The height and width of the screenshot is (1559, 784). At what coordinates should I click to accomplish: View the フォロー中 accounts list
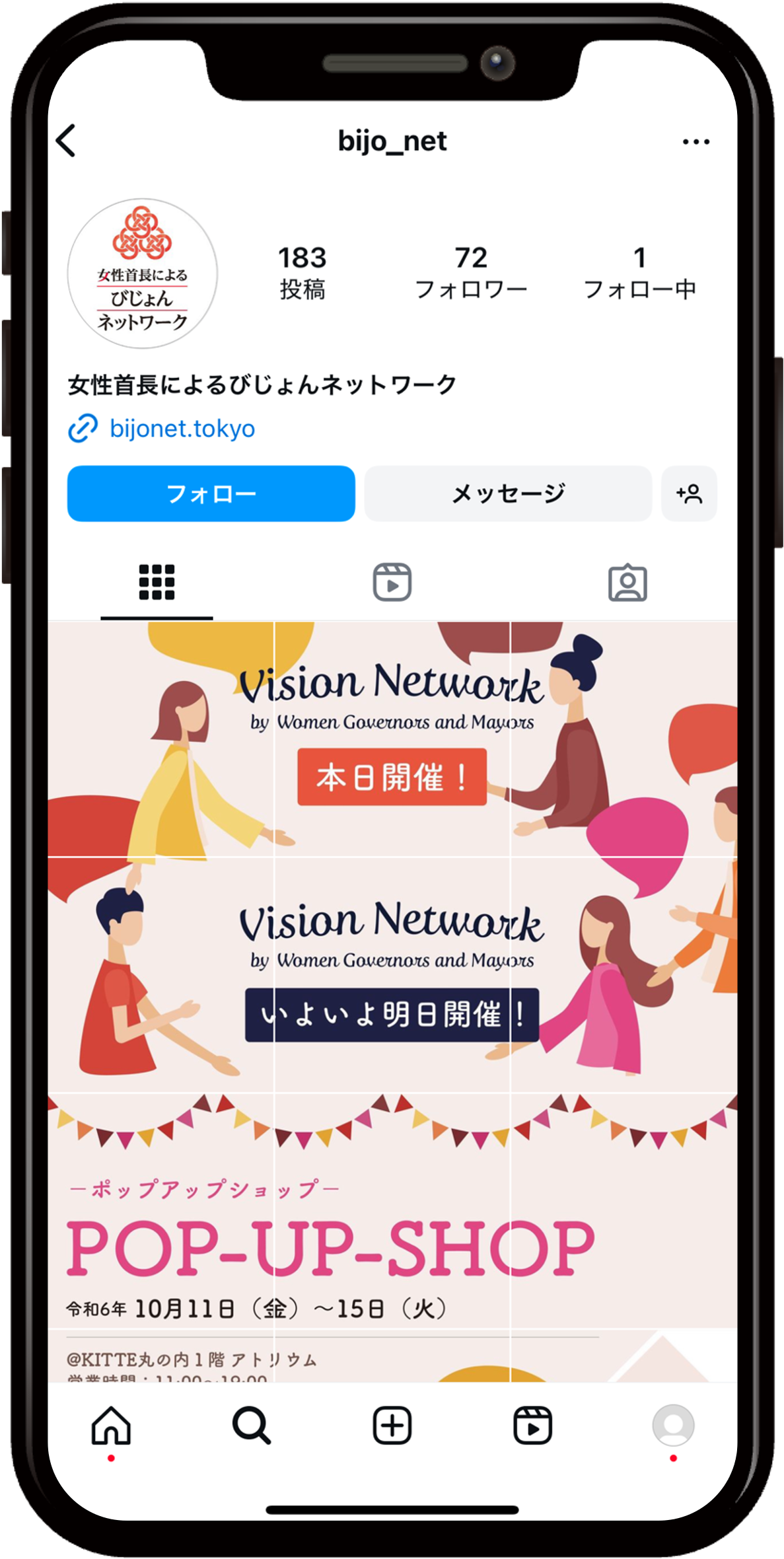point(639,272)
